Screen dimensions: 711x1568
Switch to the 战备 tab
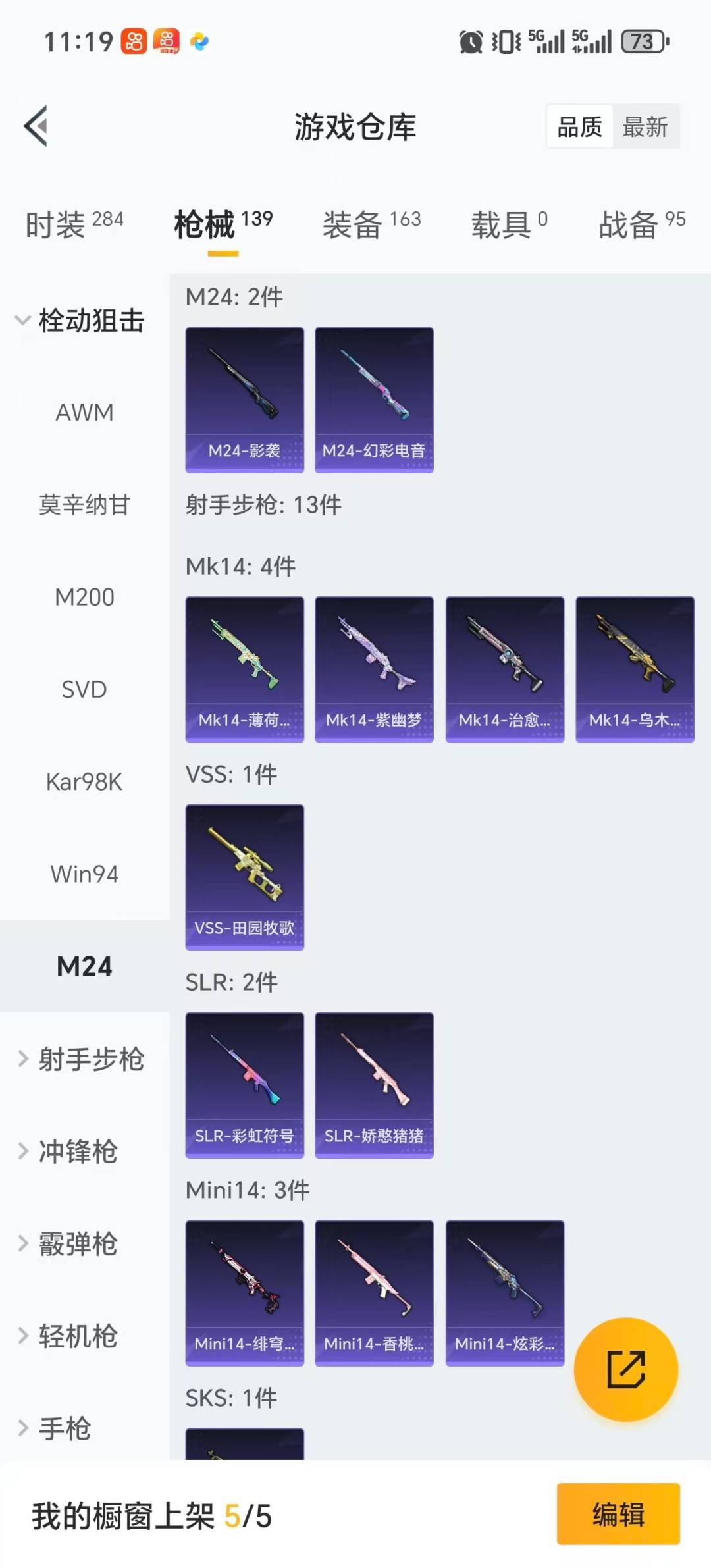click(641, 224)
